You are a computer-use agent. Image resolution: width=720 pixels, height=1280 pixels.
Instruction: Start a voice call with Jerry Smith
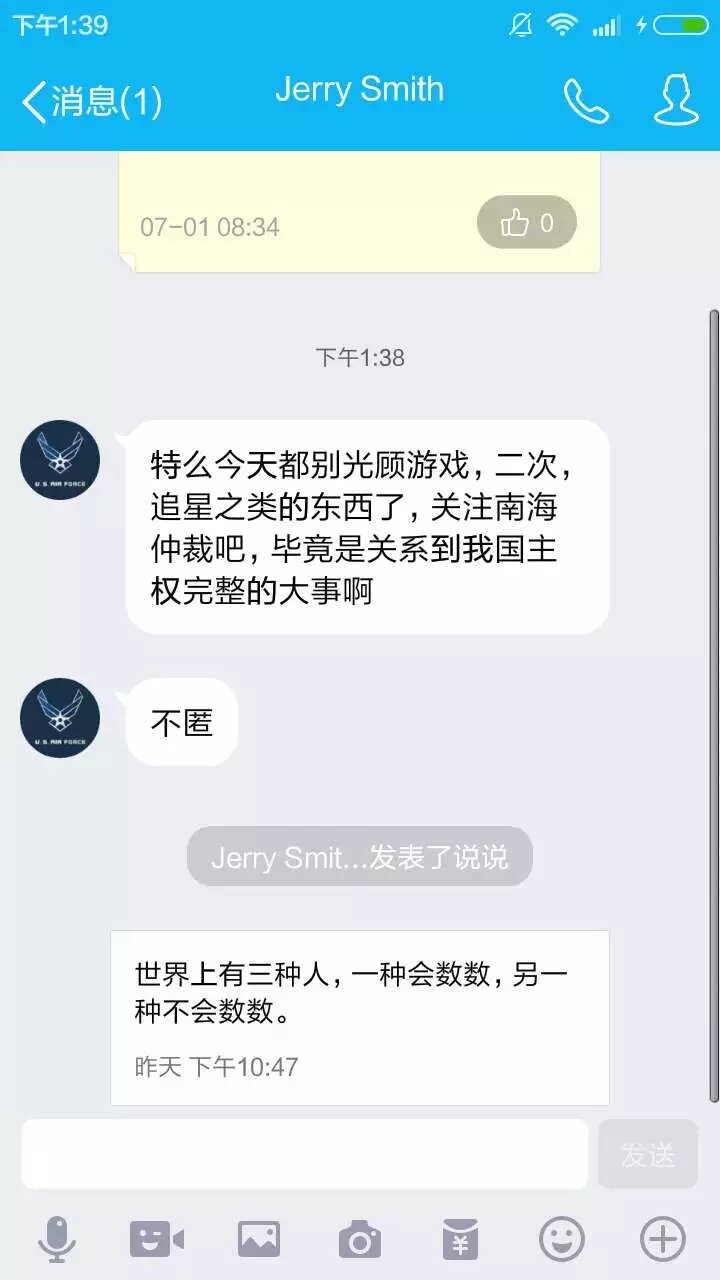[586, 101]
